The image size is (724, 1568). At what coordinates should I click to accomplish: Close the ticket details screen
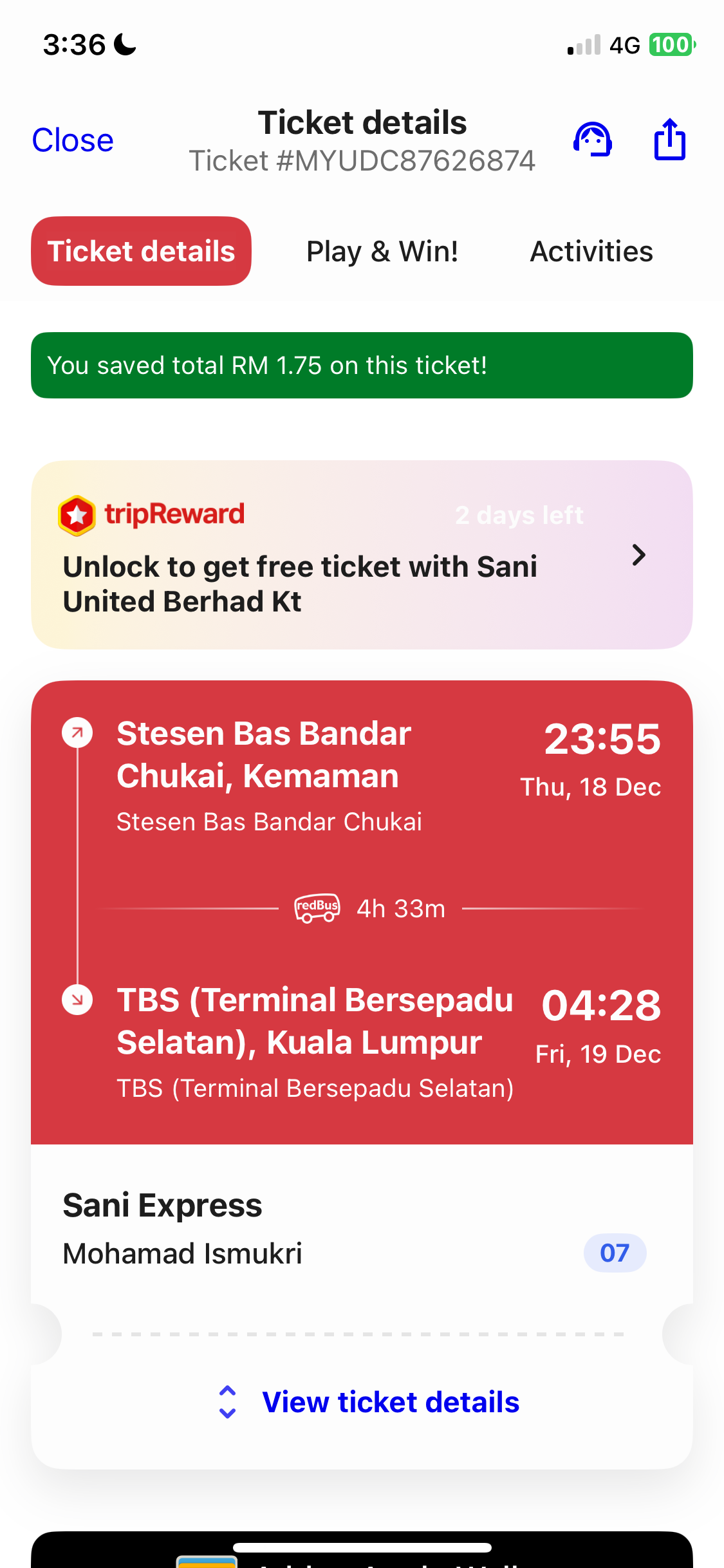(x=73, y=140)
